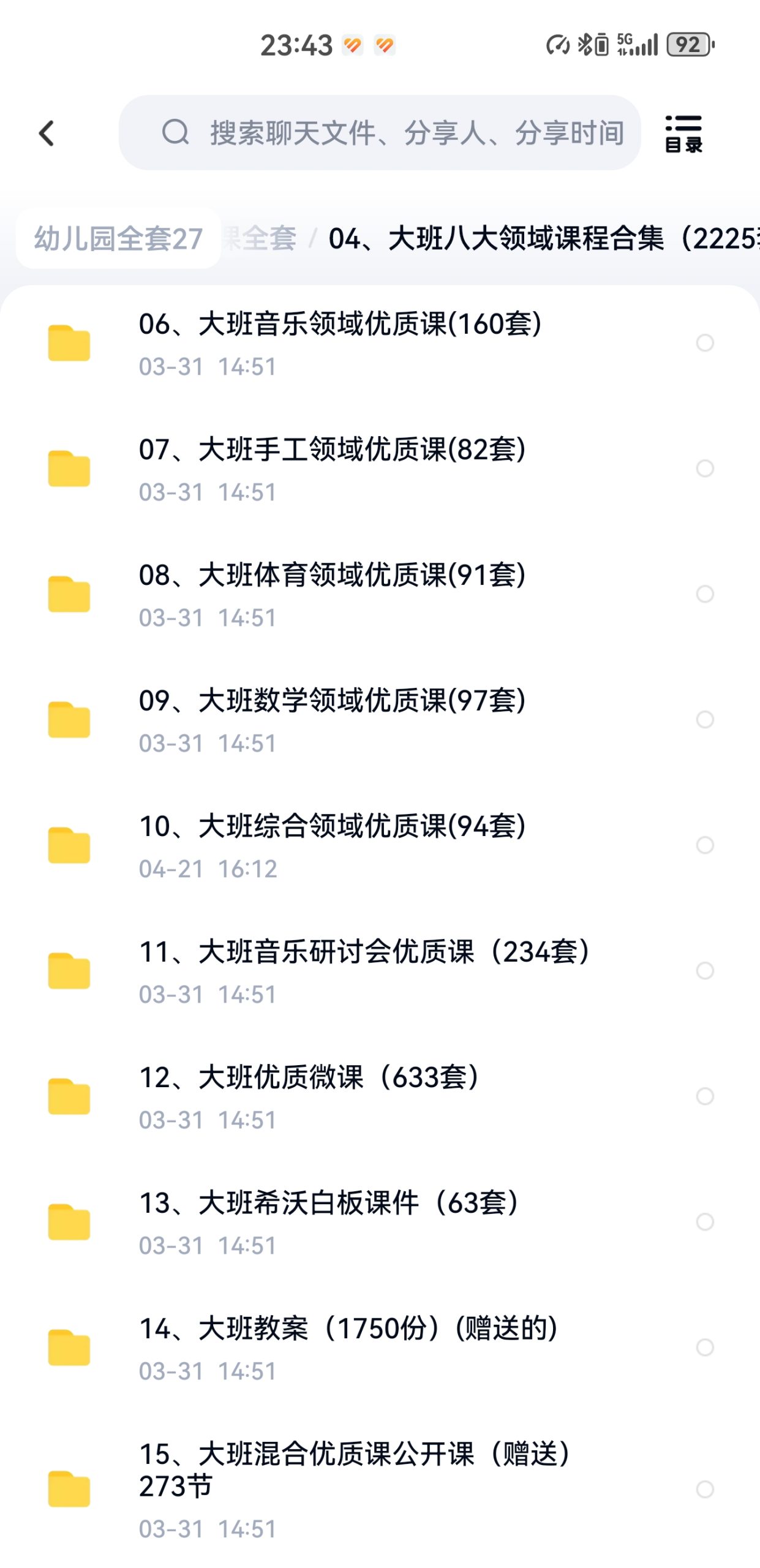Viewport: 760px width, 1568px height.
Task: Select the 12 优质微课 folder circle
Action: 705,1096
